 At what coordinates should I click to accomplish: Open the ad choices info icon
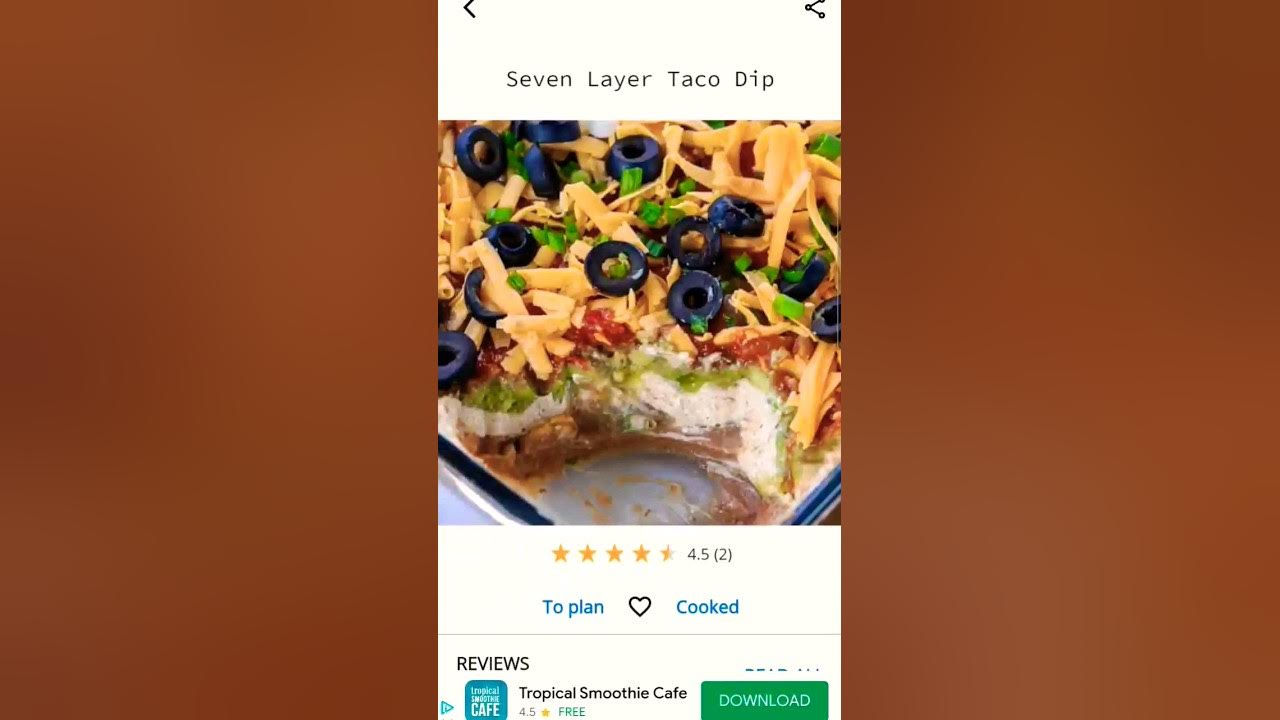pos(447,708)
